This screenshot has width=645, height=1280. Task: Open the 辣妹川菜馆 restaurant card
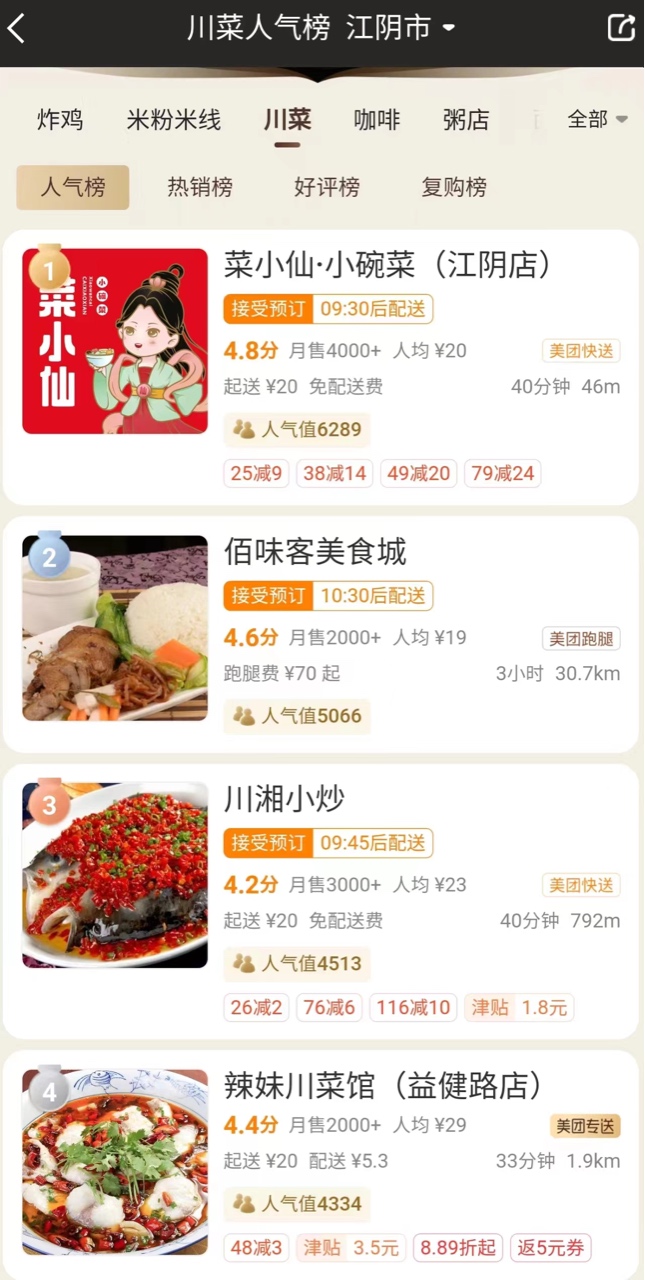(382, 1086)
